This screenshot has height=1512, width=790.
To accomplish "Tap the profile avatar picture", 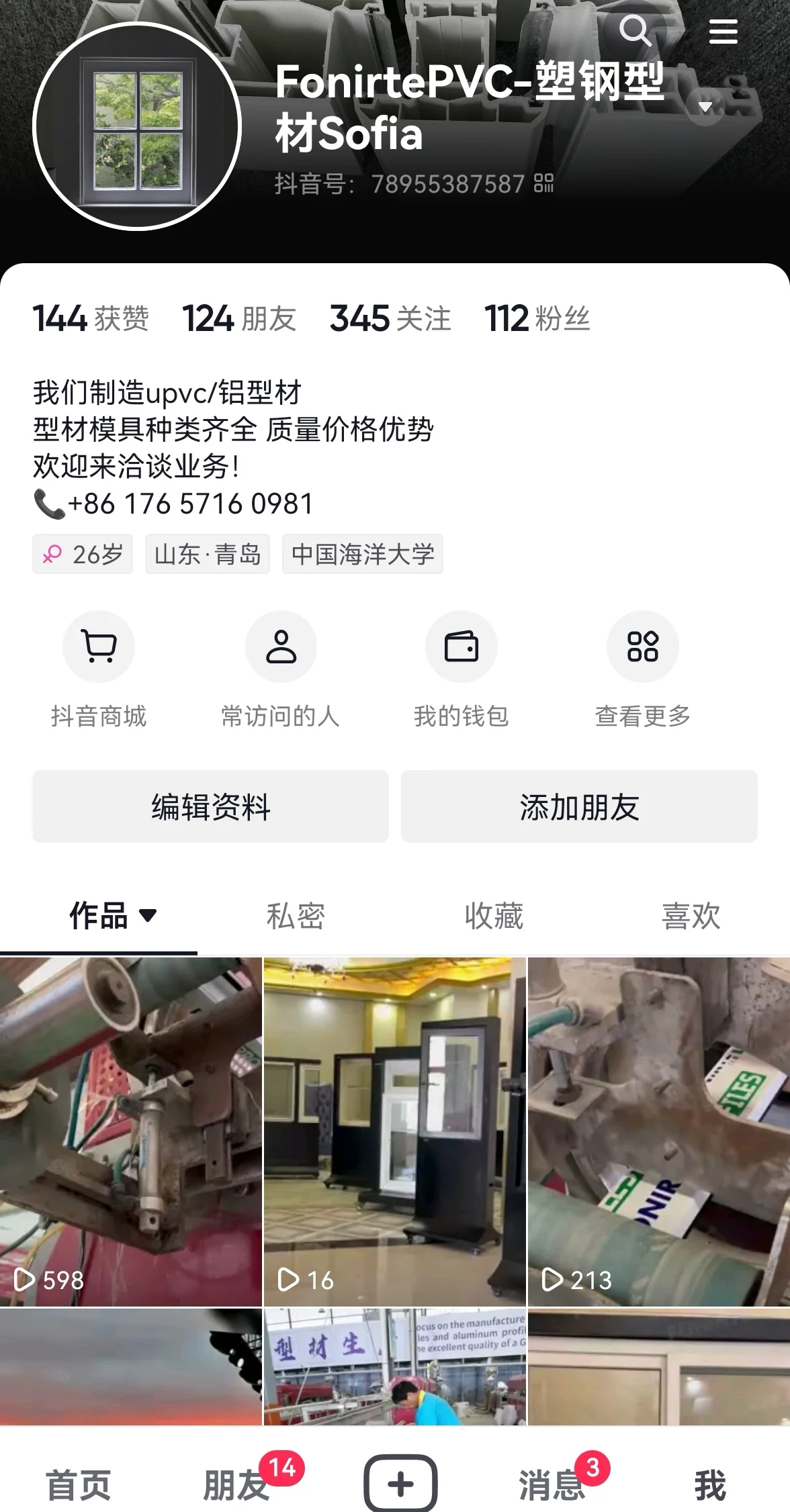I will pyautogui.click(x=137, y=126).
